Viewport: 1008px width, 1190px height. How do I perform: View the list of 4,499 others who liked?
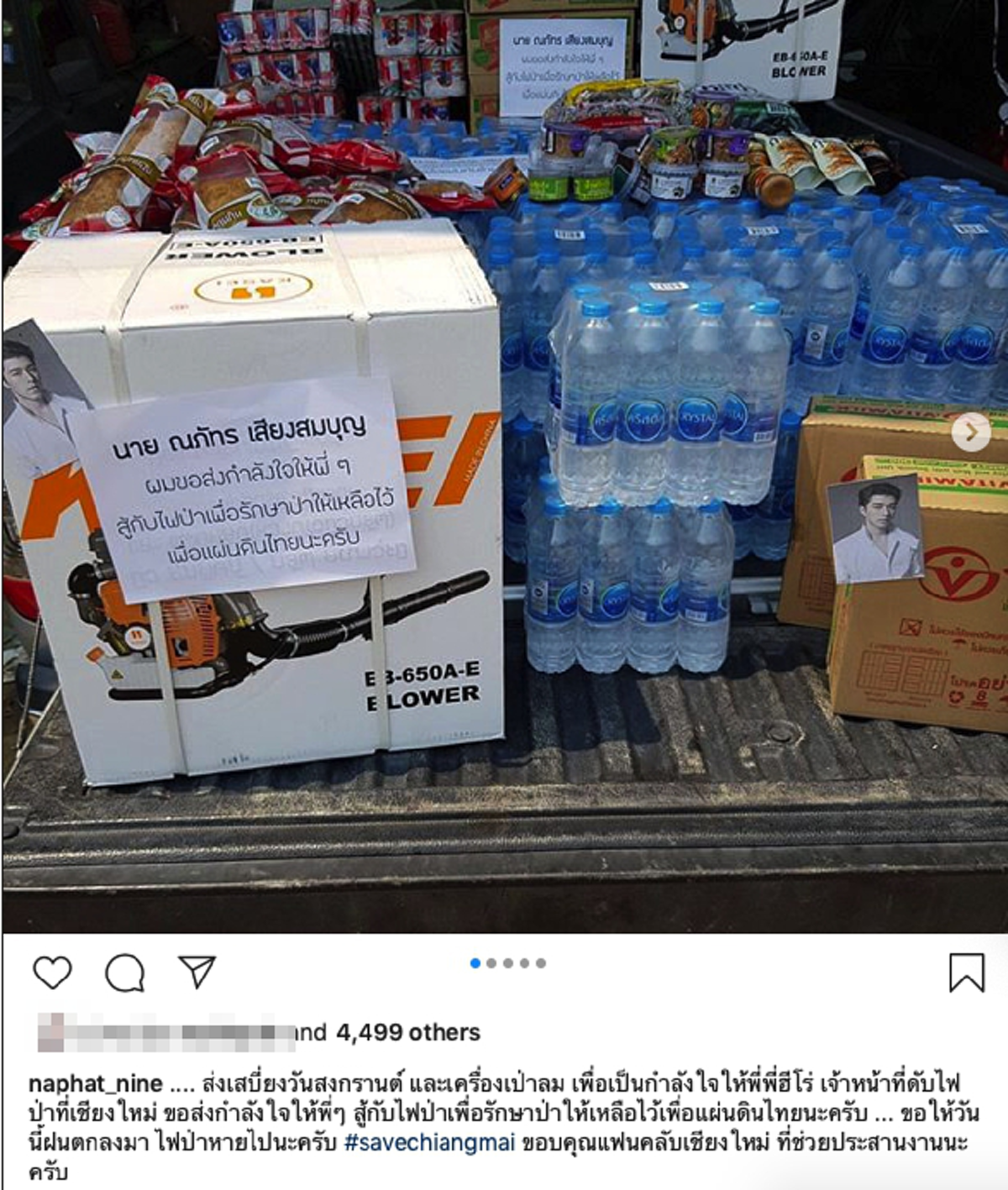408,1032
